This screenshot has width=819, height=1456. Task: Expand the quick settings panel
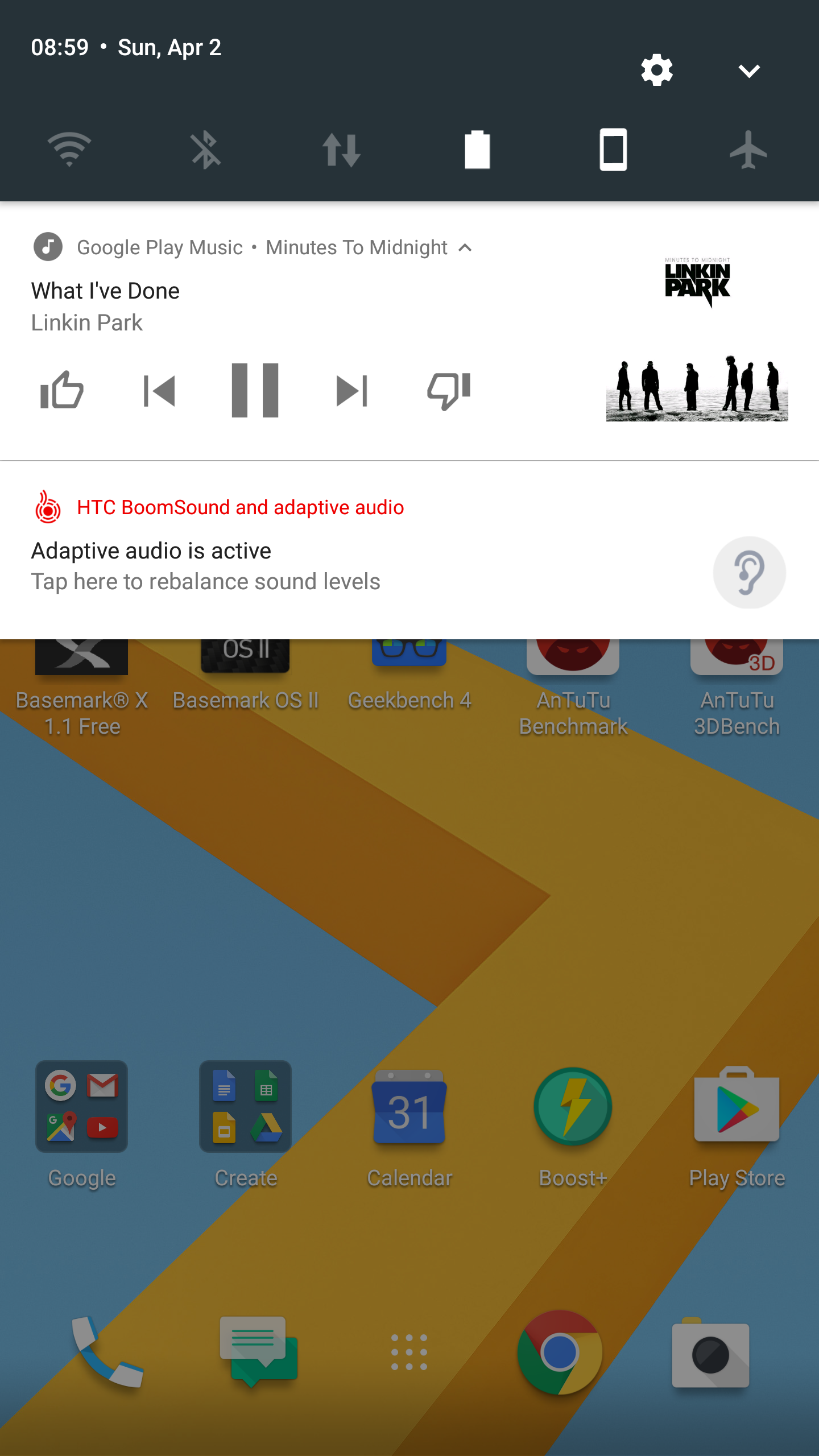[x=748, y=71]
